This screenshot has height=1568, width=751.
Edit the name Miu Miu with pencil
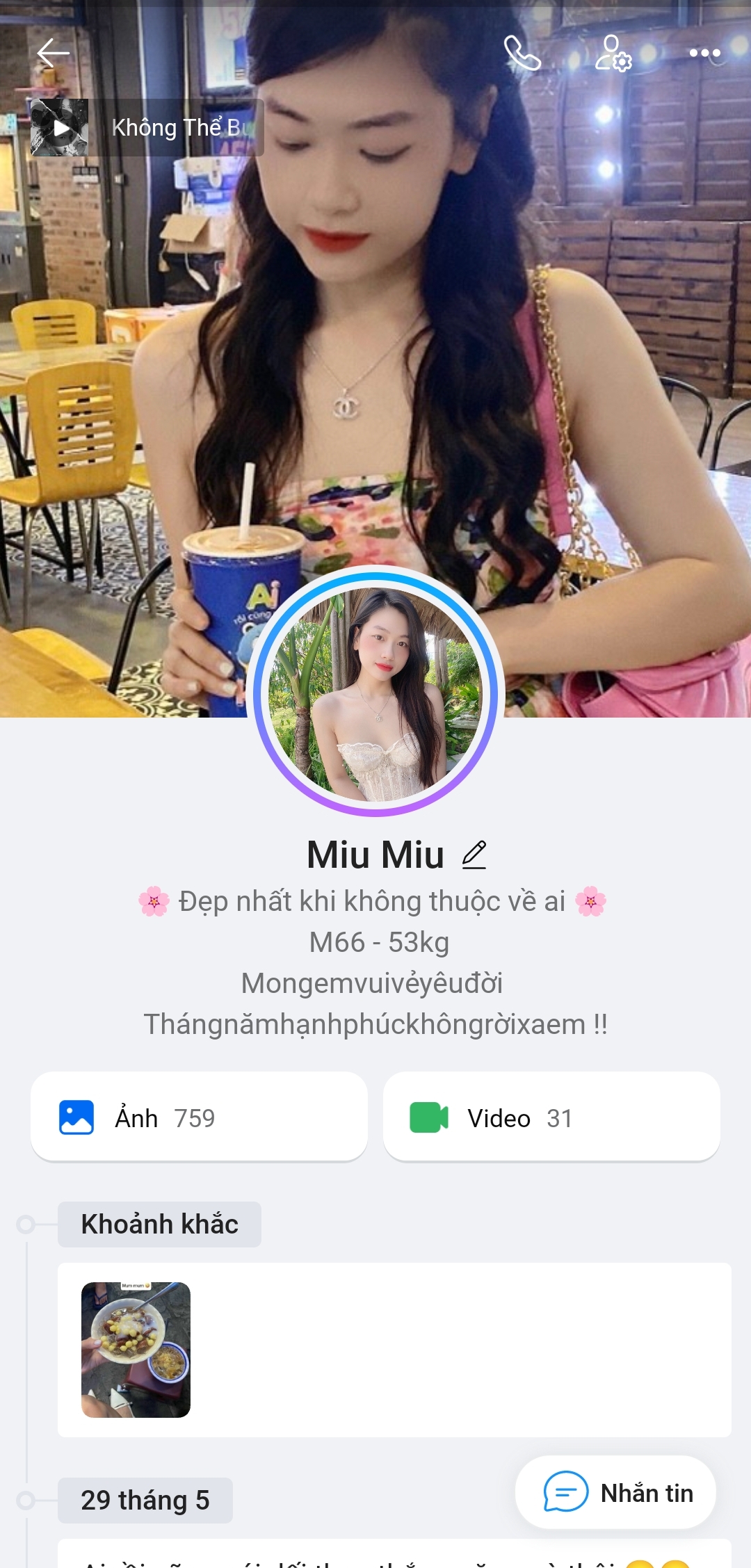(x=474, y=855)
